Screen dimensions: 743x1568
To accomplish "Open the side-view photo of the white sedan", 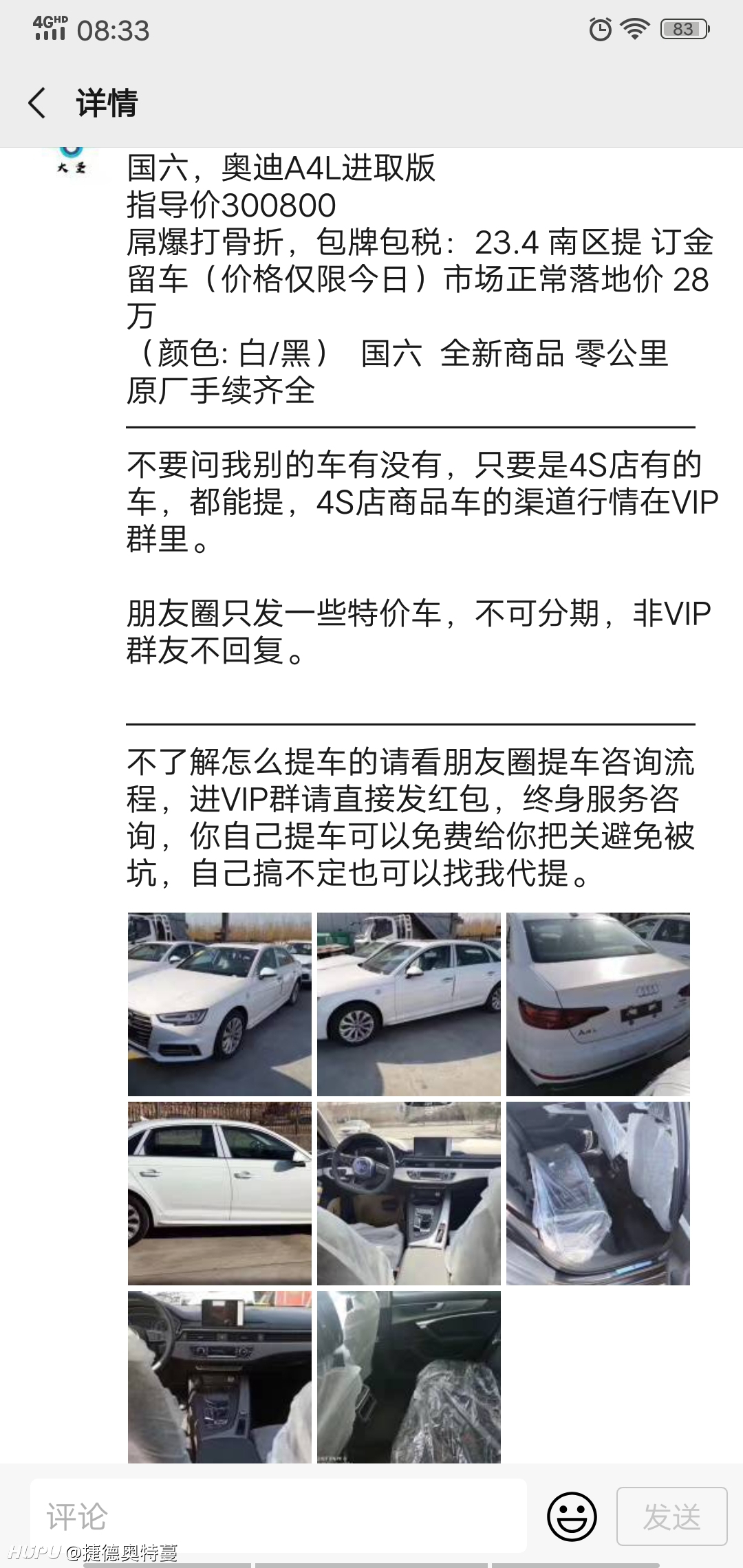I will click(409, 1004).
